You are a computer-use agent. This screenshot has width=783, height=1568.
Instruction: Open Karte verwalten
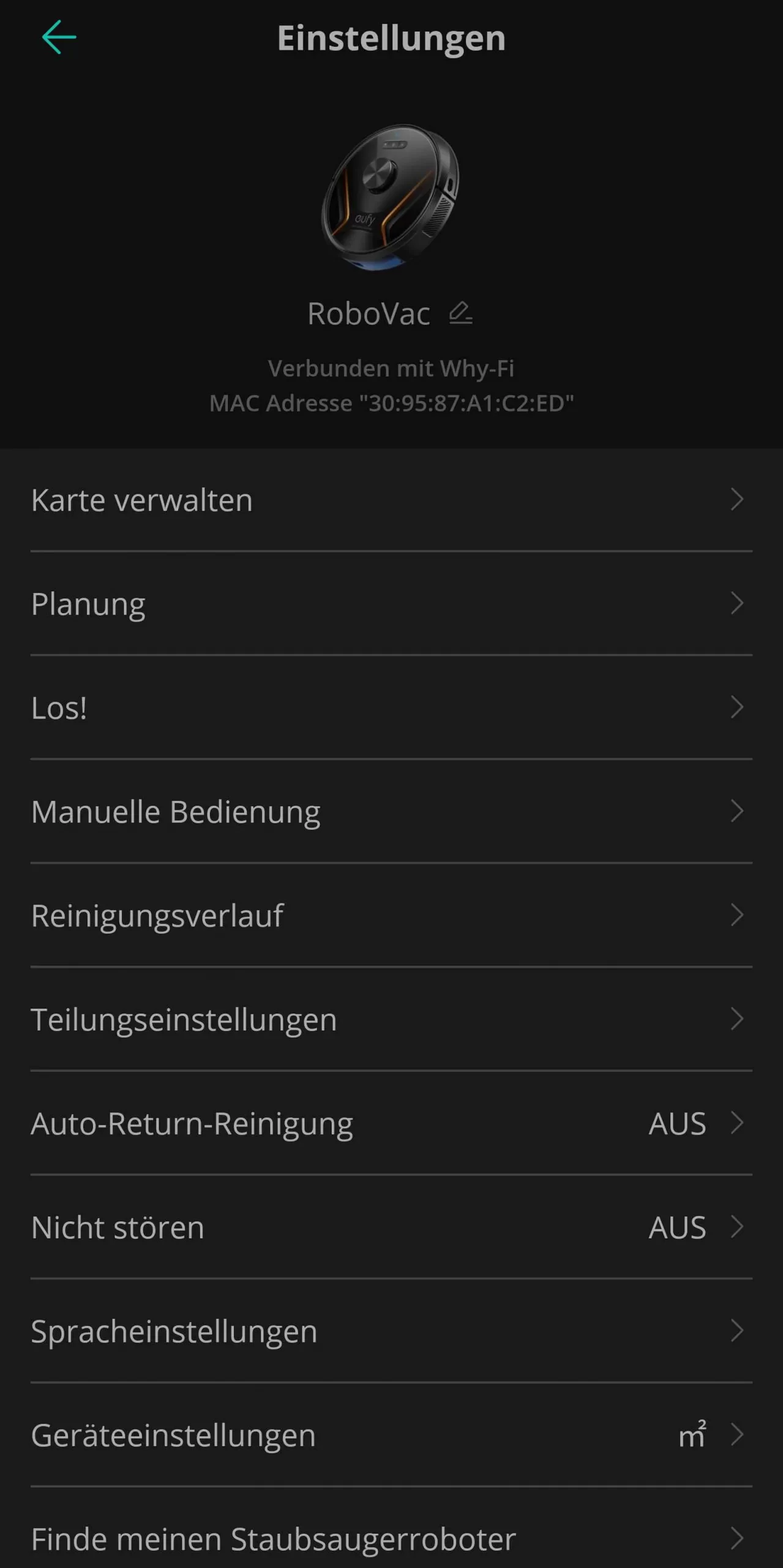[391, 500]
